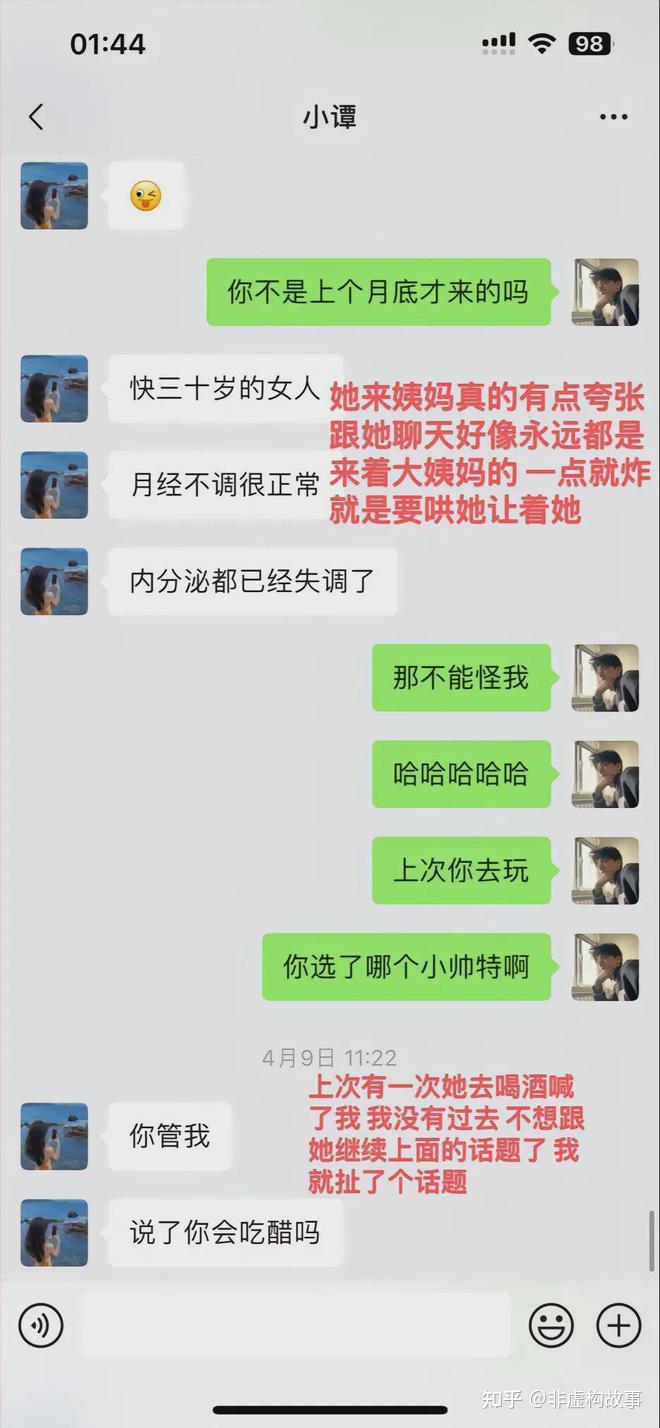Open the plus attachment menu
The image size is (660, 1428).
coord(619,1326)
